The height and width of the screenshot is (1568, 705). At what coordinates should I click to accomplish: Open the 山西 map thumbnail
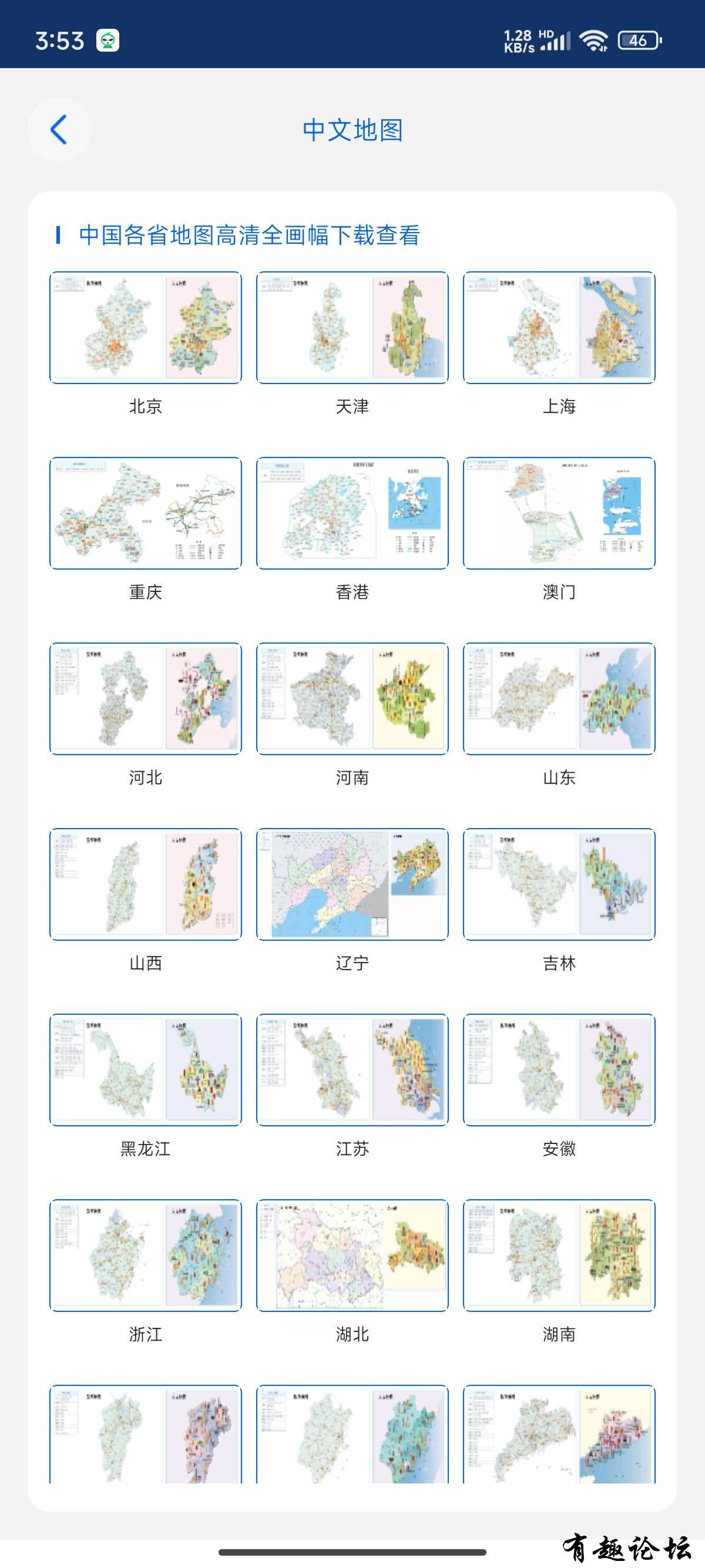point(146,884)
